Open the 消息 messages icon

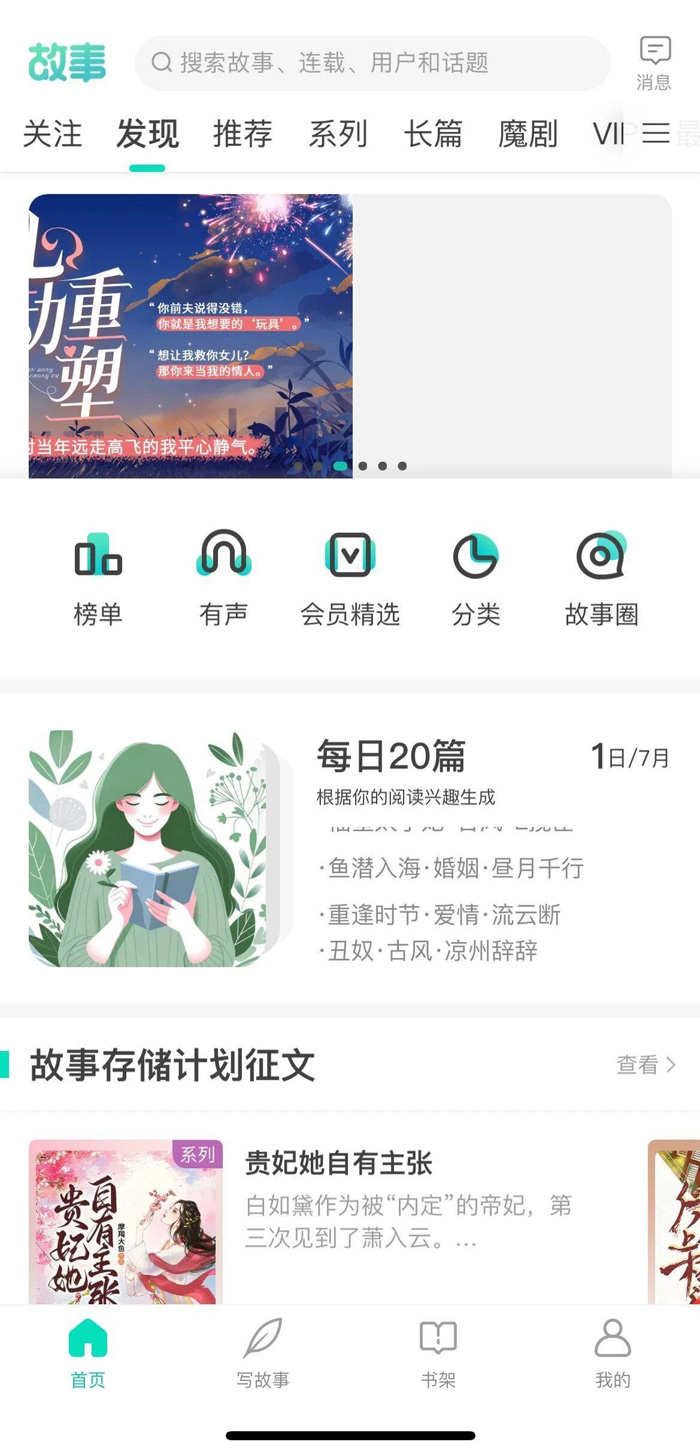click(x=654, y=63)
